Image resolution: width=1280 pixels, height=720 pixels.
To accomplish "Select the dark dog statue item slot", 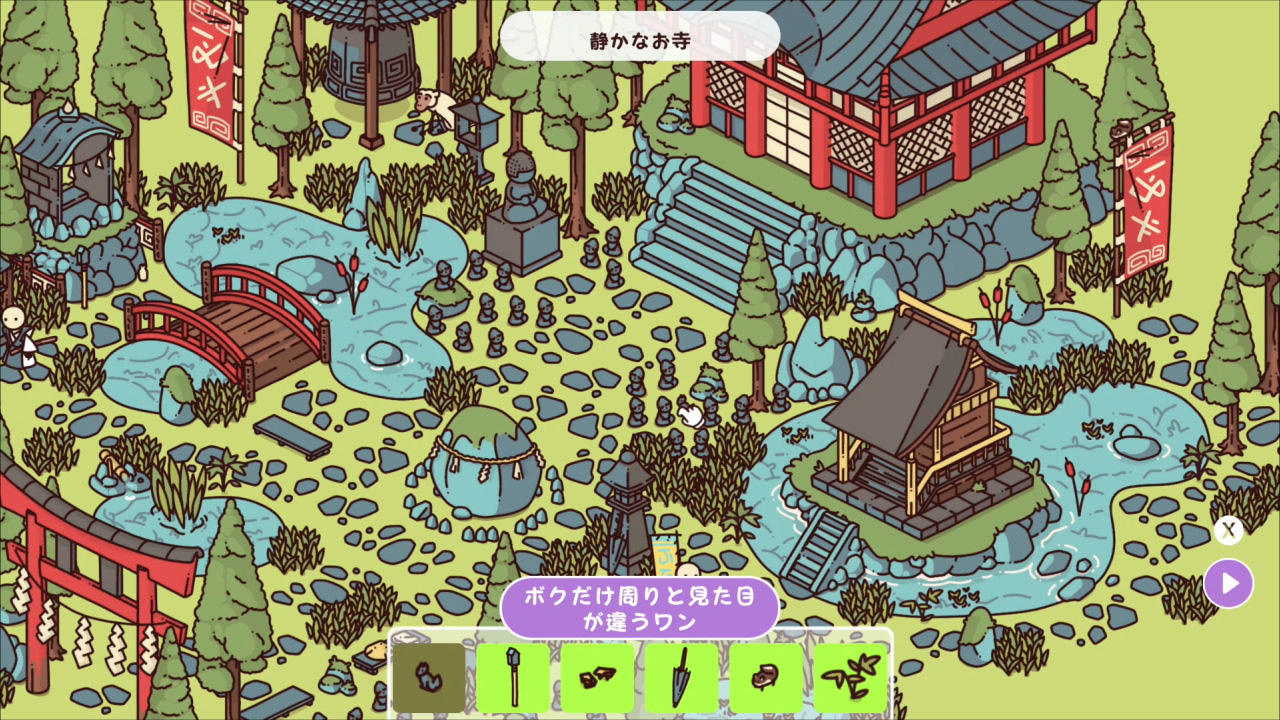I will coord(429,677).
